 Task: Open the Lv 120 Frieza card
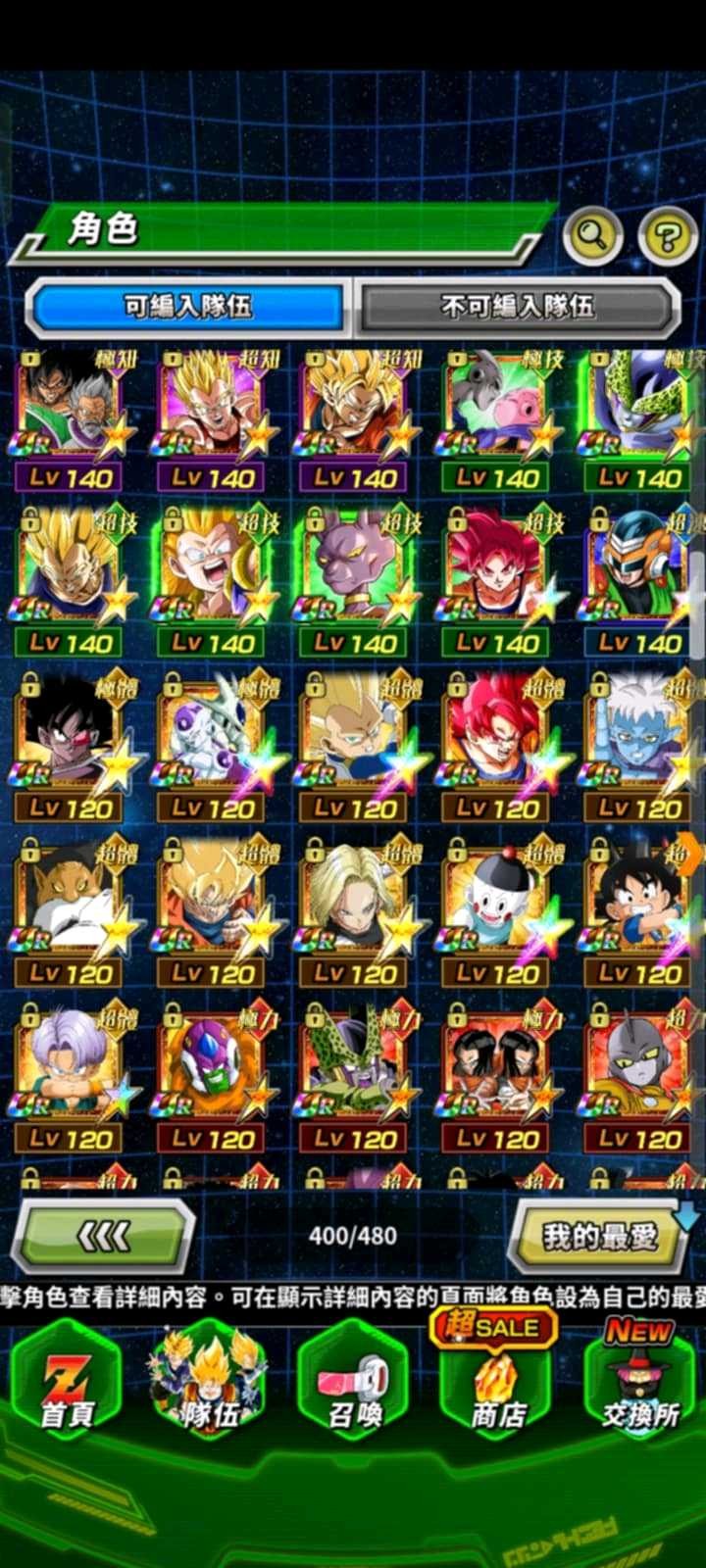(x=213, y=742)
